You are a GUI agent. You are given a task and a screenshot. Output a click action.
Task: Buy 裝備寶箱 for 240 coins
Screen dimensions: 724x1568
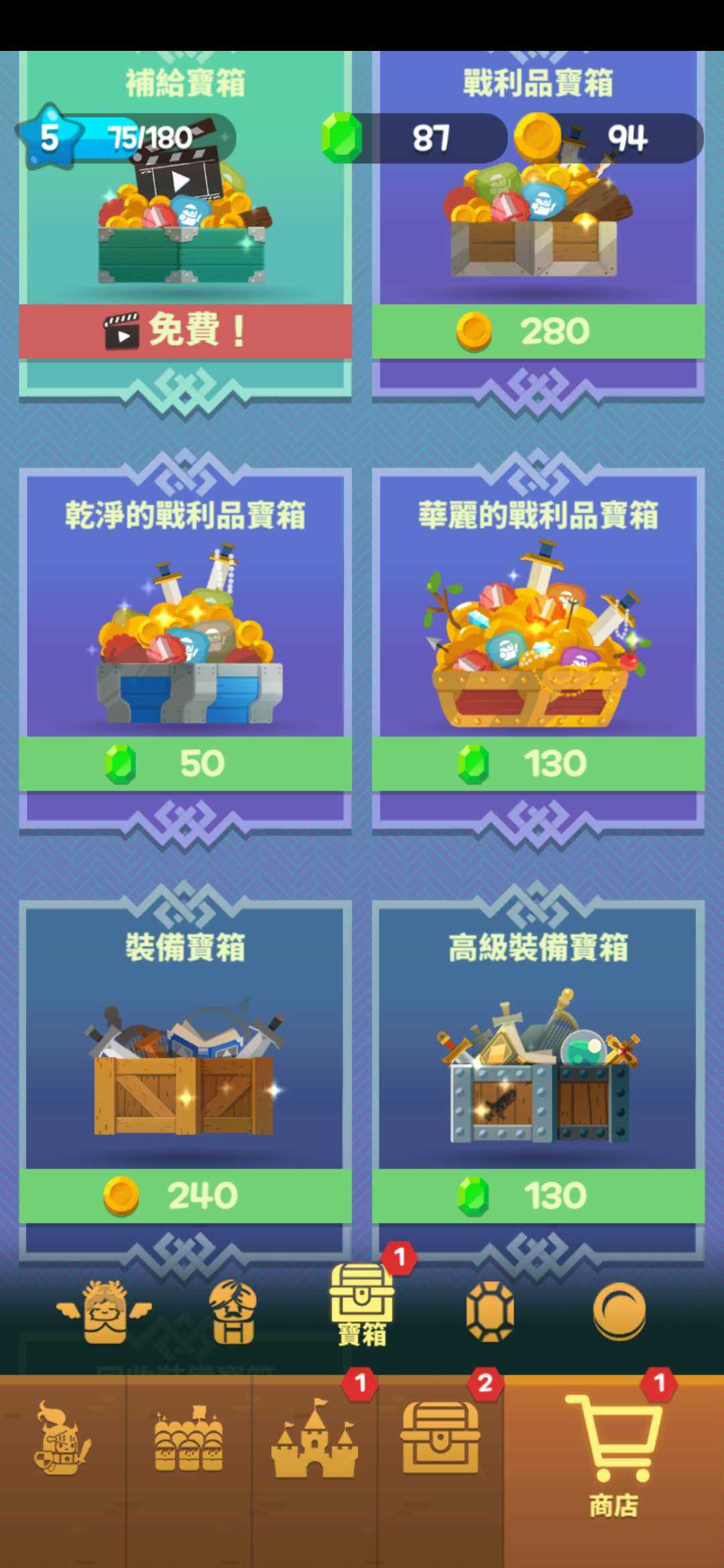(185, 1195)
